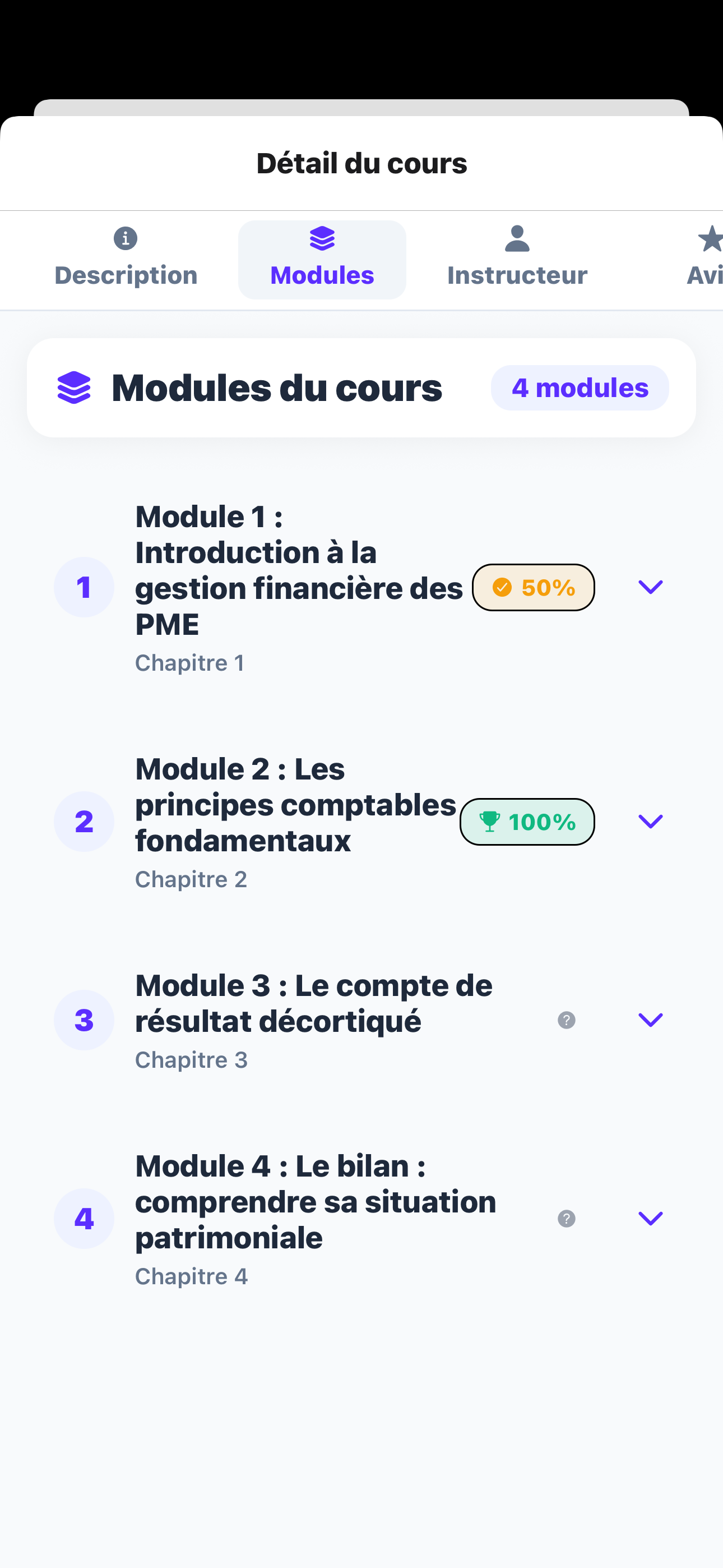The height and width of the screenshot is (1568, 723).
Task: Click the question mark icon on Module 4
Action: (566, 1218)
